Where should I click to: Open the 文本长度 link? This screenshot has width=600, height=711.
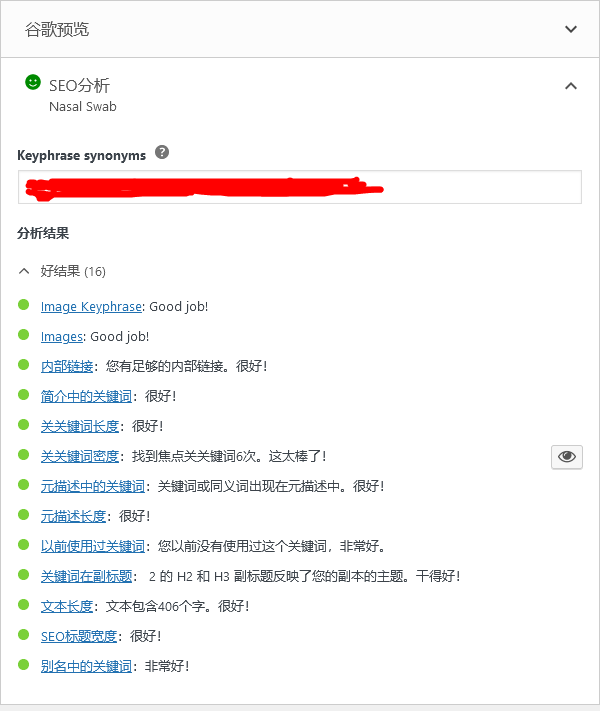coord(67,606)
